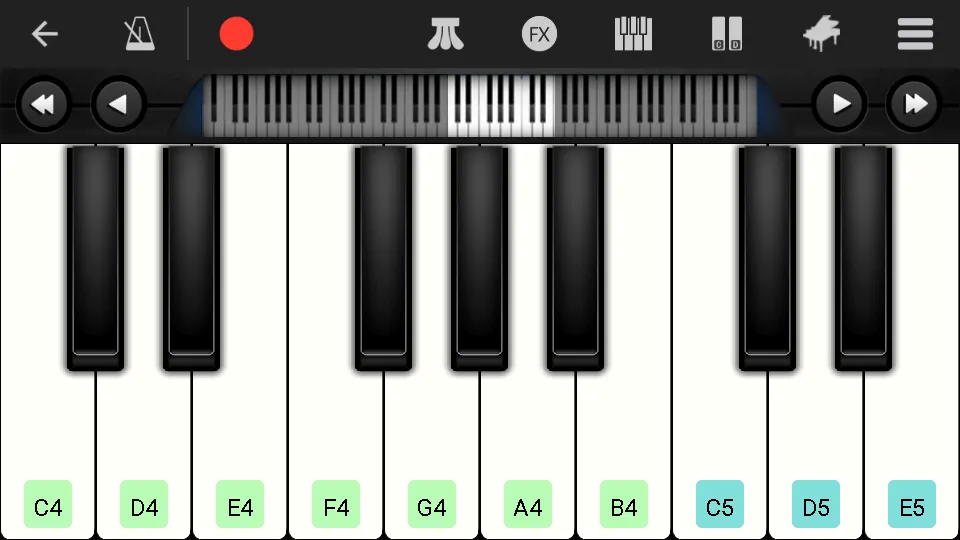
Task: Open the keyboard layout options
Action: point(632,34)
